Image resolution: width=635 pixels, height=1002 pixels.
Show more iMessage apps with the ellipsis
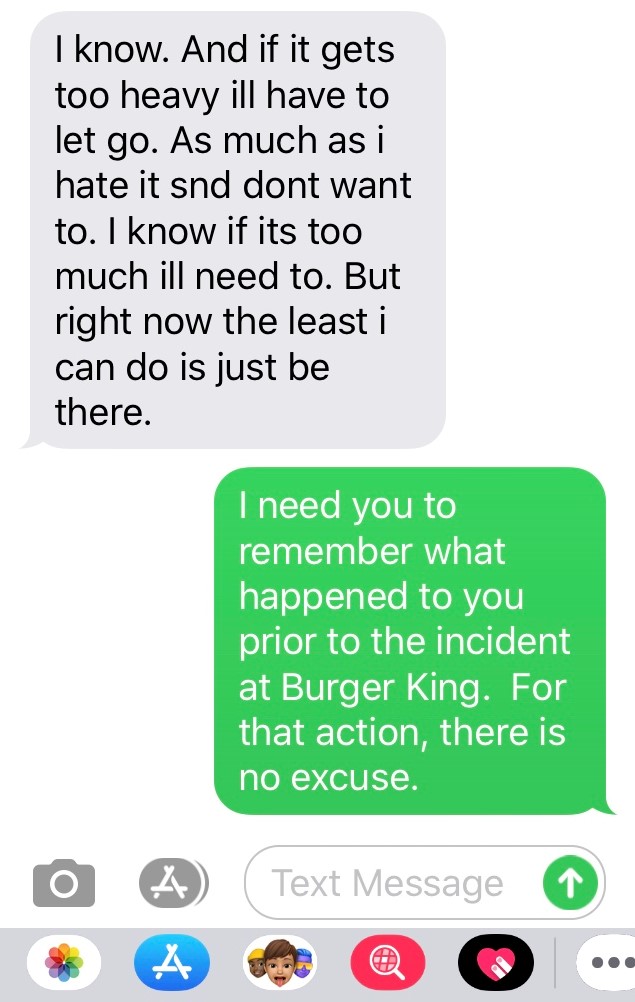[606, 966]
